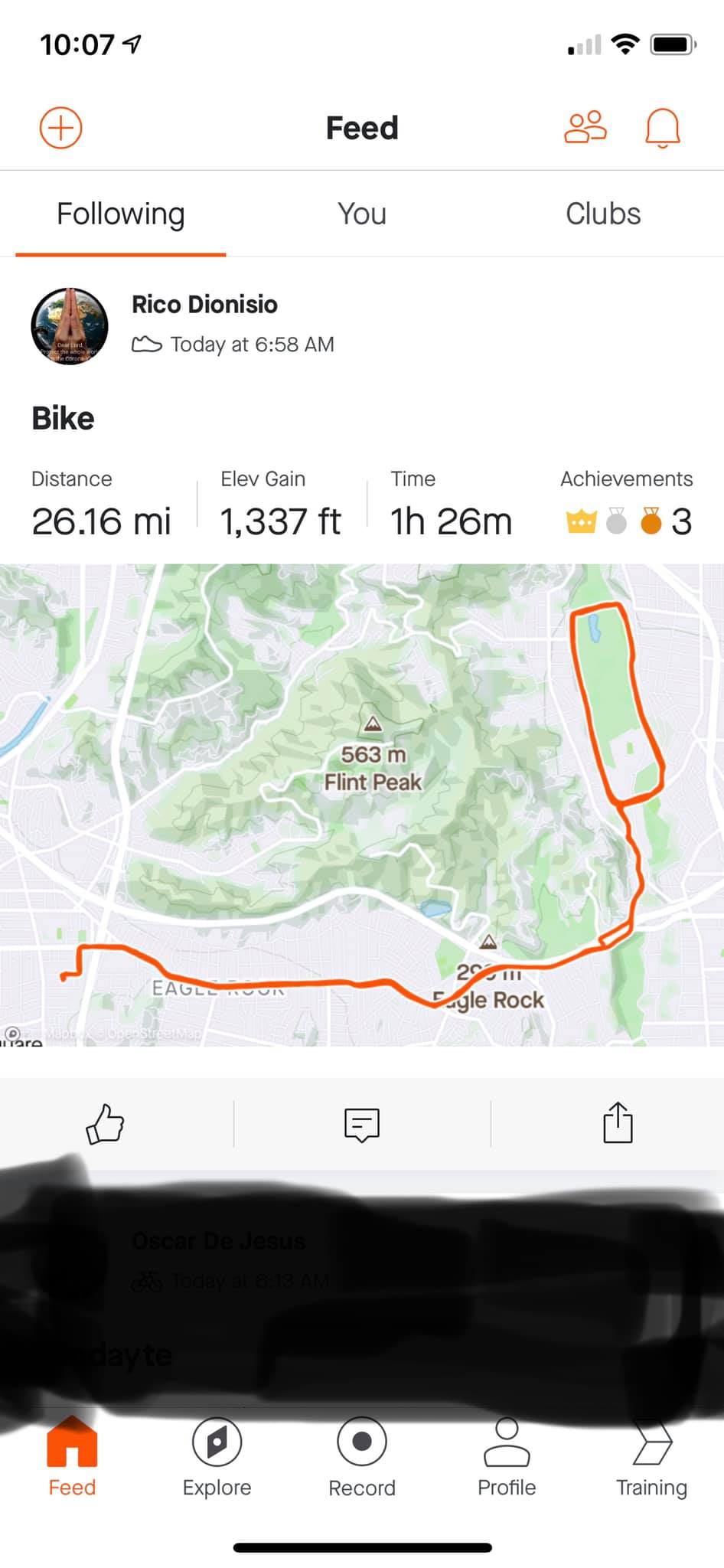Comment on Rico's Bike ride
The width and height of the screenshot is (724, 1568).
click(x=362, y=1124)
